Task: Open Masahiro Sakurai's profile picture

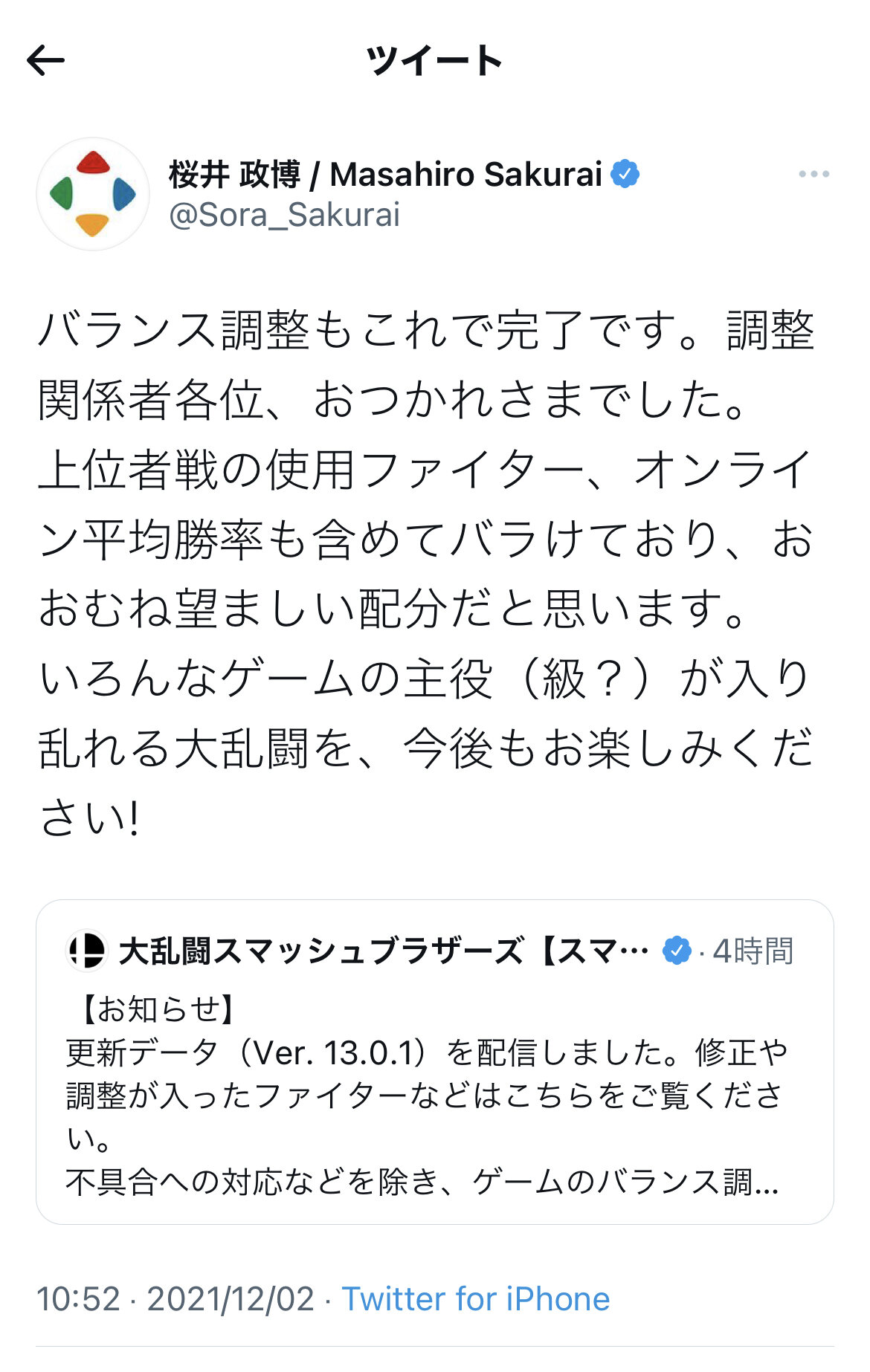Action: (93, 193)
